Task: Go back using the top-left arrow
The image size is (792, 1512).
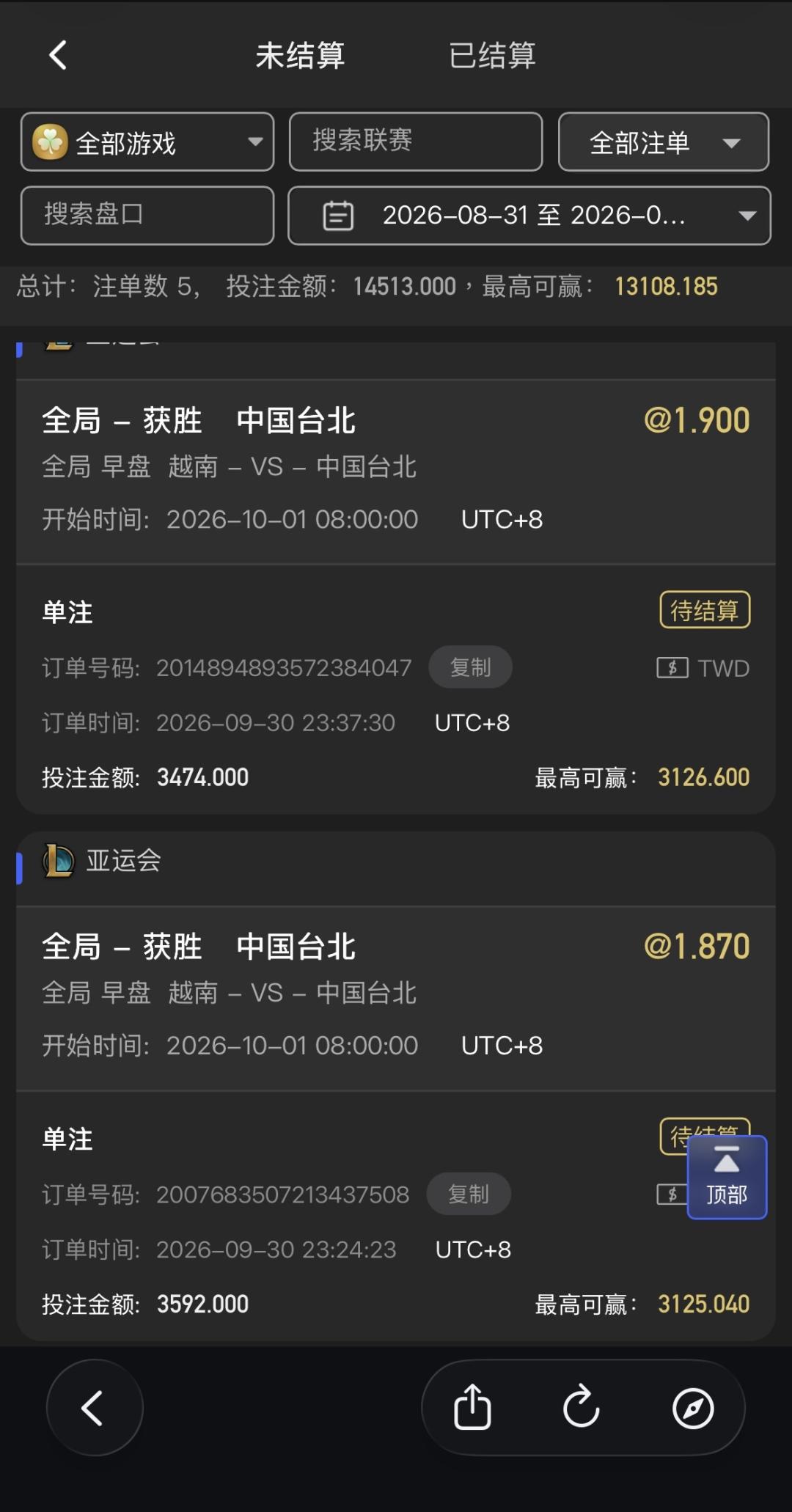Action: tap(58, 55)
